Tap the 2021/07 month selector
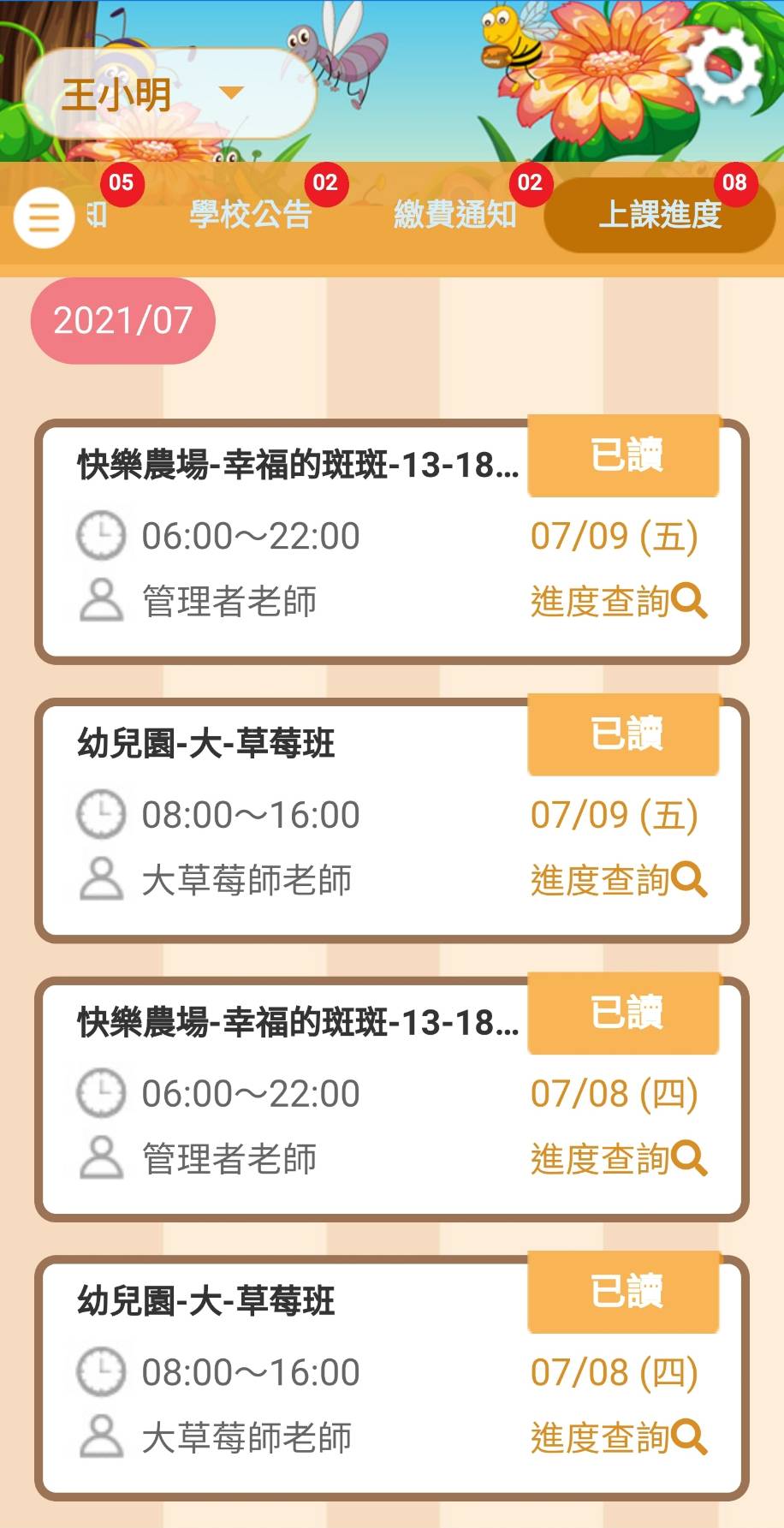Viewport: 784px width, 1528px height. pos(123,321)
